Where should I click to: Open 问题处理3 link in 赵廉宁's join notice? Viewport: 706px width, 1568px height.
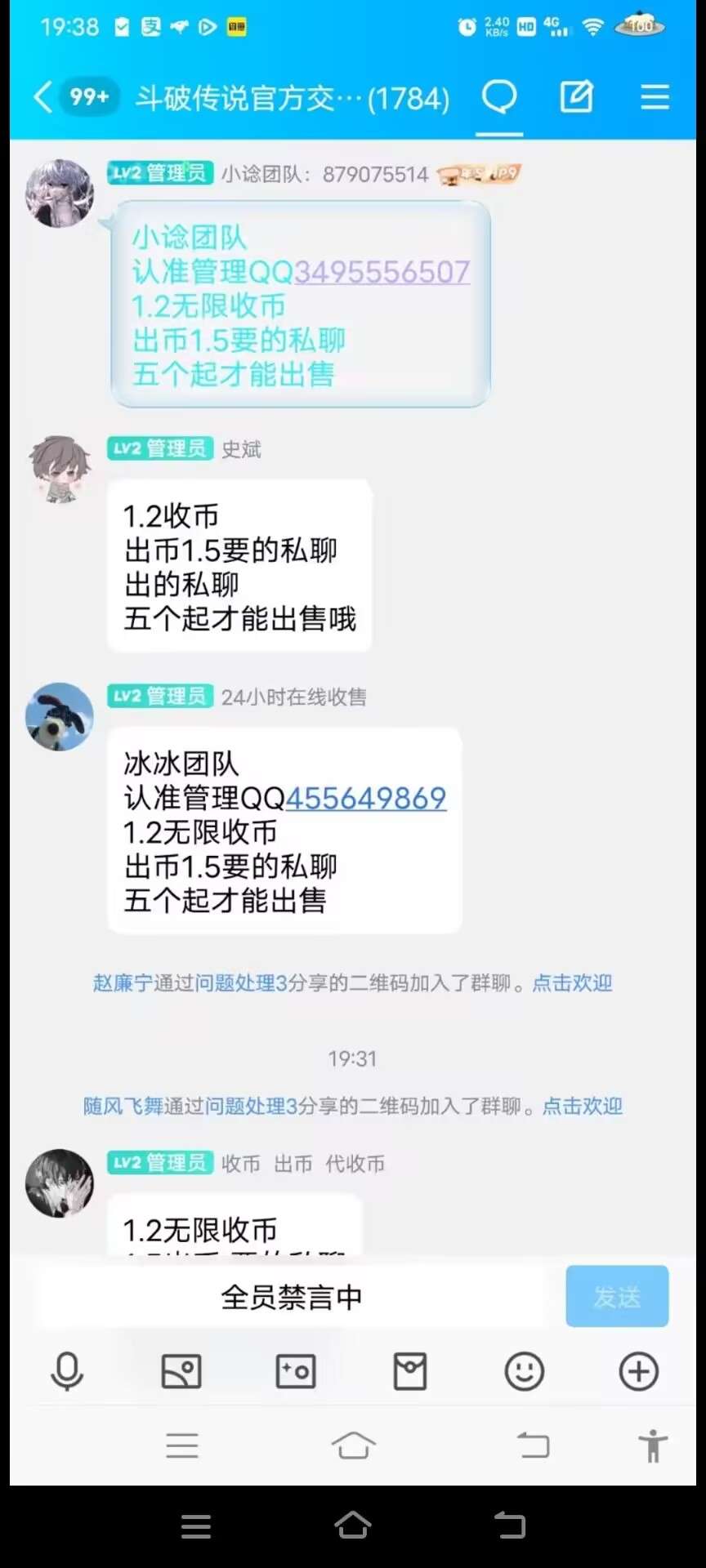[240, 982]
